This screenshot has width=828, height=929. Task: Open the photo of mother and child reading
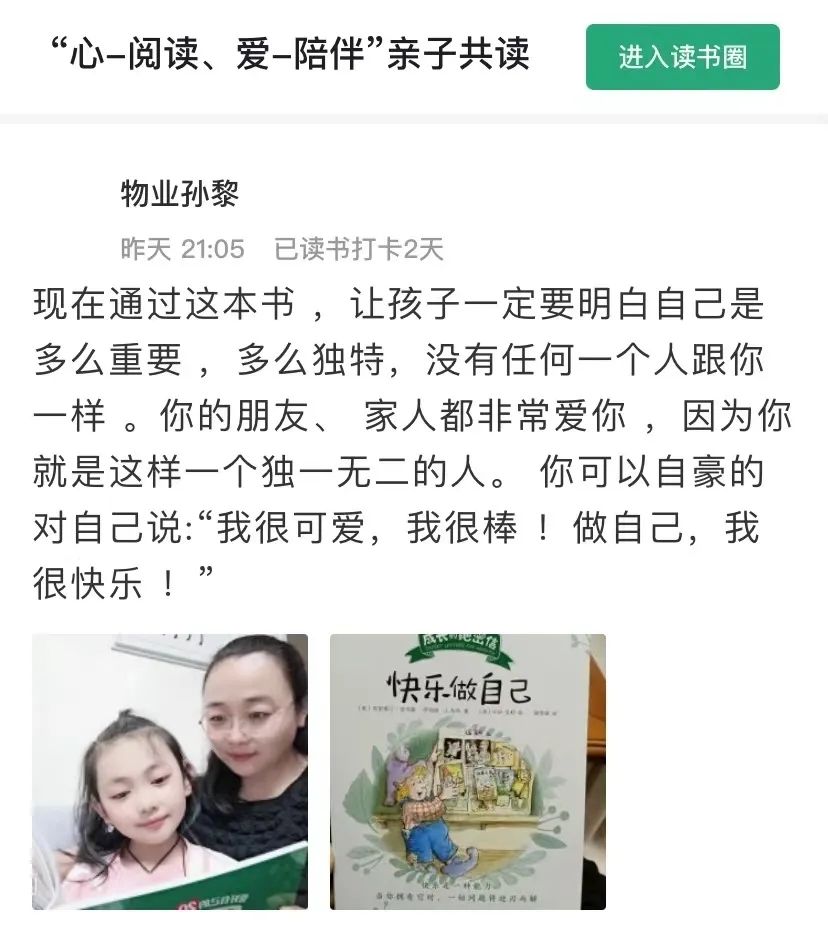pyautogui.click(x=170, y=771)
